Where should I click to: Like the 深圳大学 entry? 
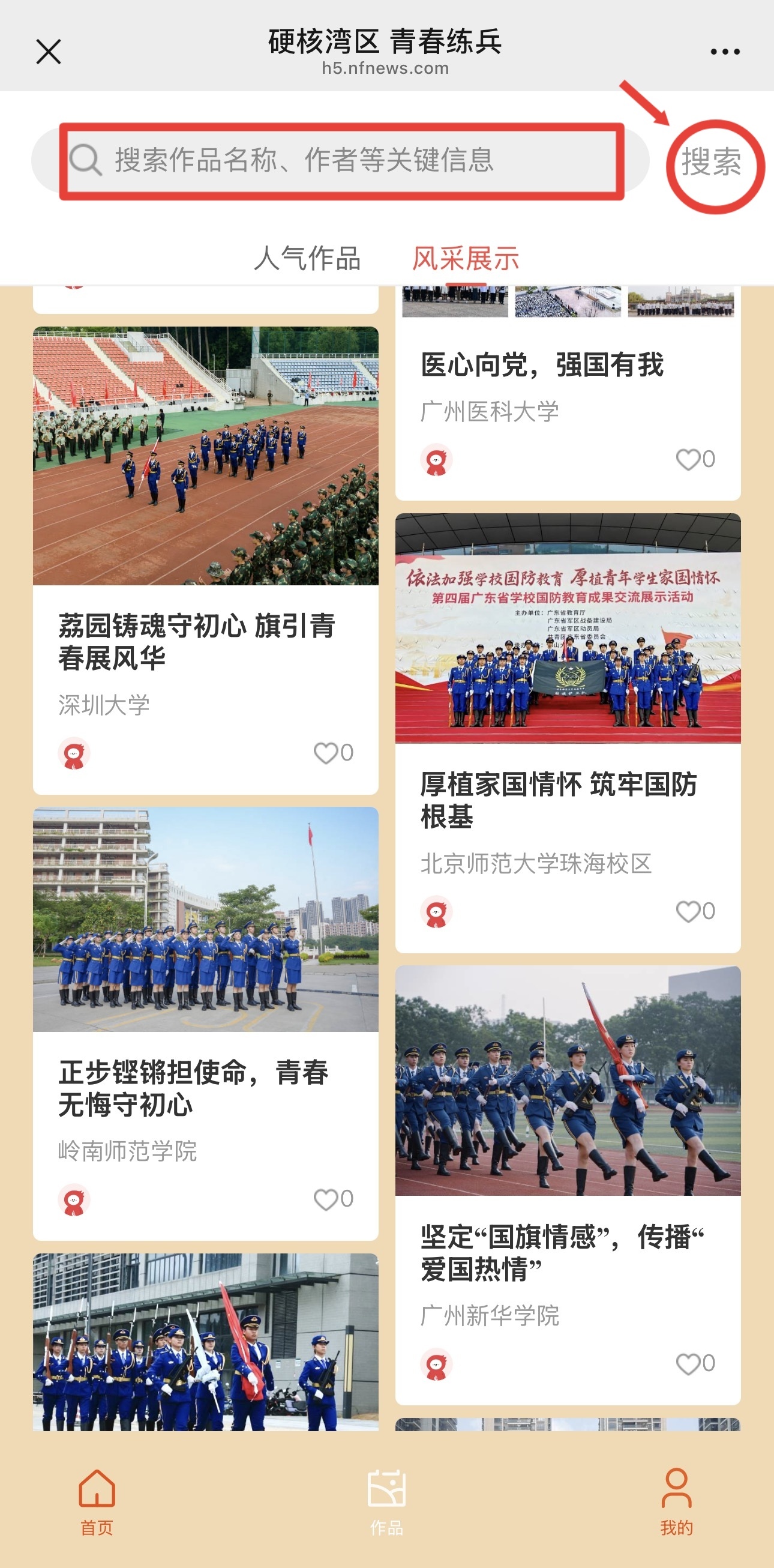327,753
